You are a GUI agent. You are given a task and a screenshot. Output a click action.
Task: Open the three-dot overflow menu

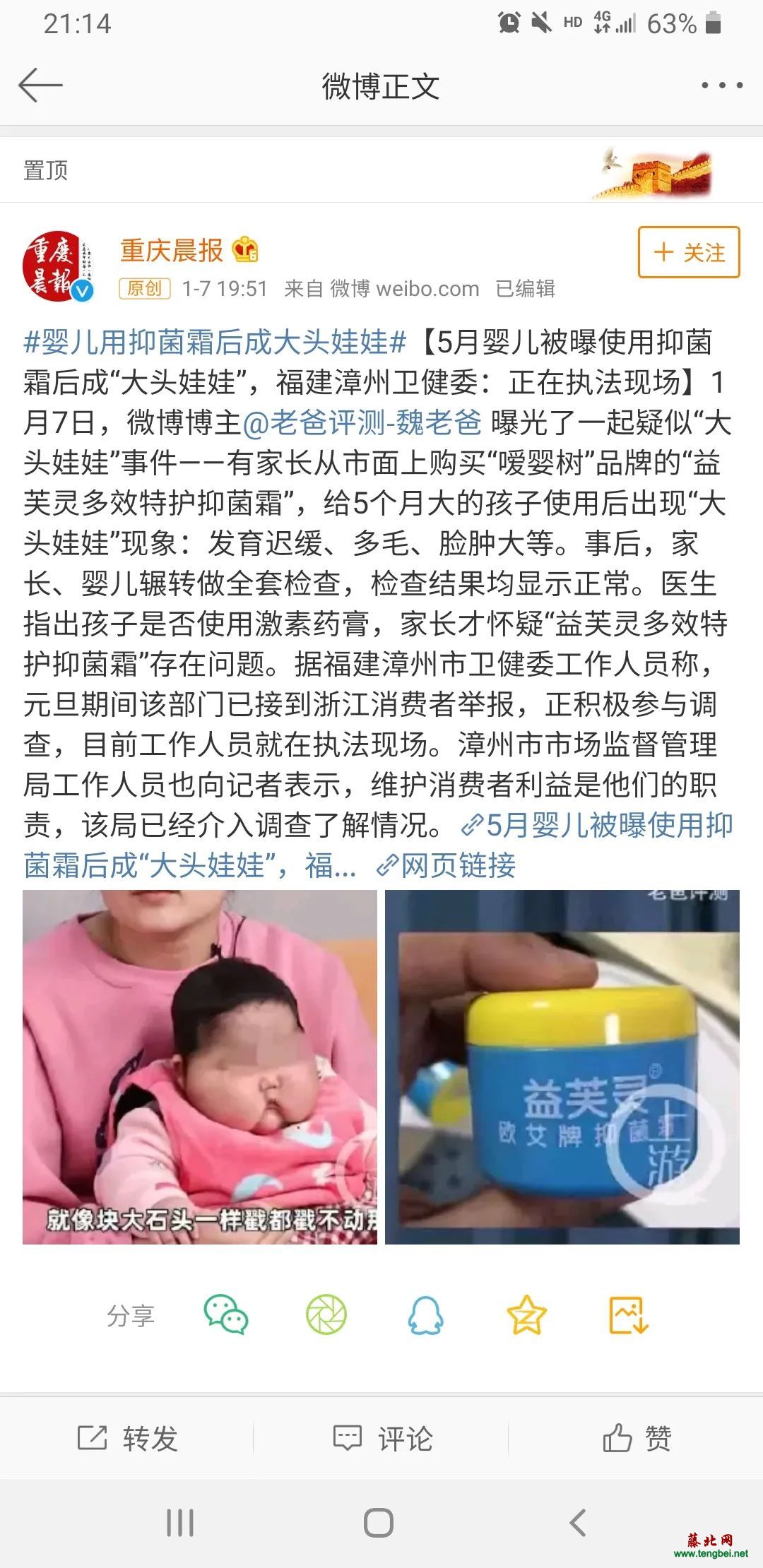coord(721,85)
